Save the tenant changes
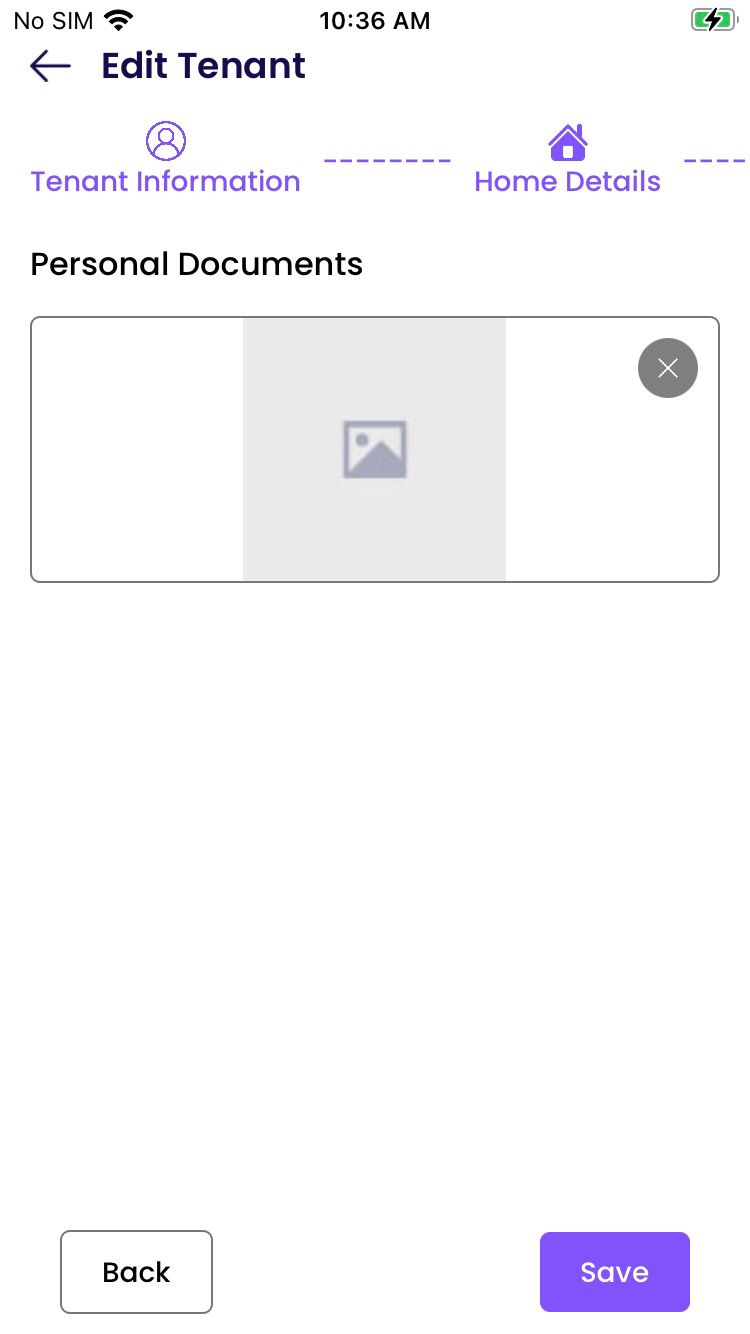This screenshot has width=750, height=1334. click(x=614, y=1271)
